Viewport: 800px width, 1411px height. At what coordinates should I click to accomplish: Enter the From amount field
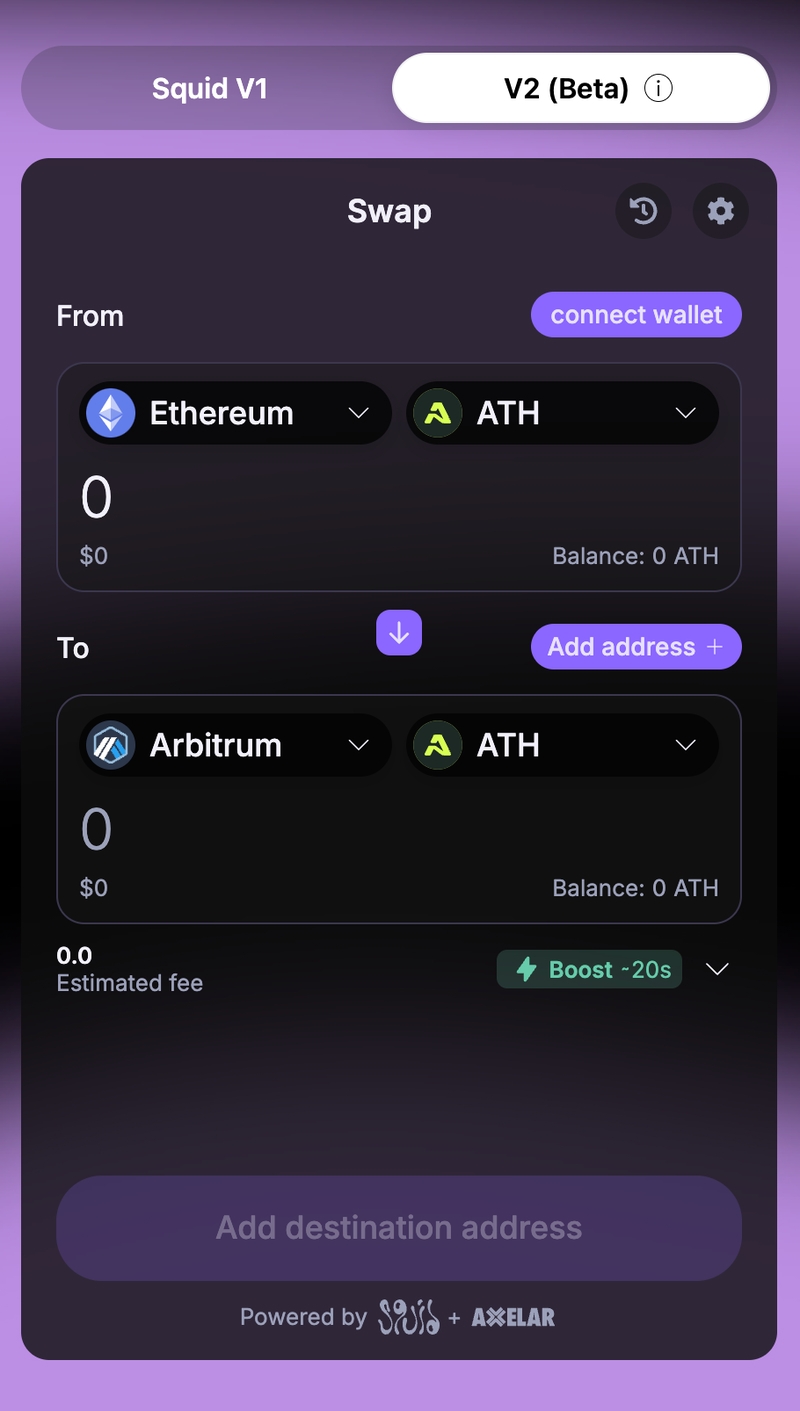pyautogui.click(x=300, y=498)
